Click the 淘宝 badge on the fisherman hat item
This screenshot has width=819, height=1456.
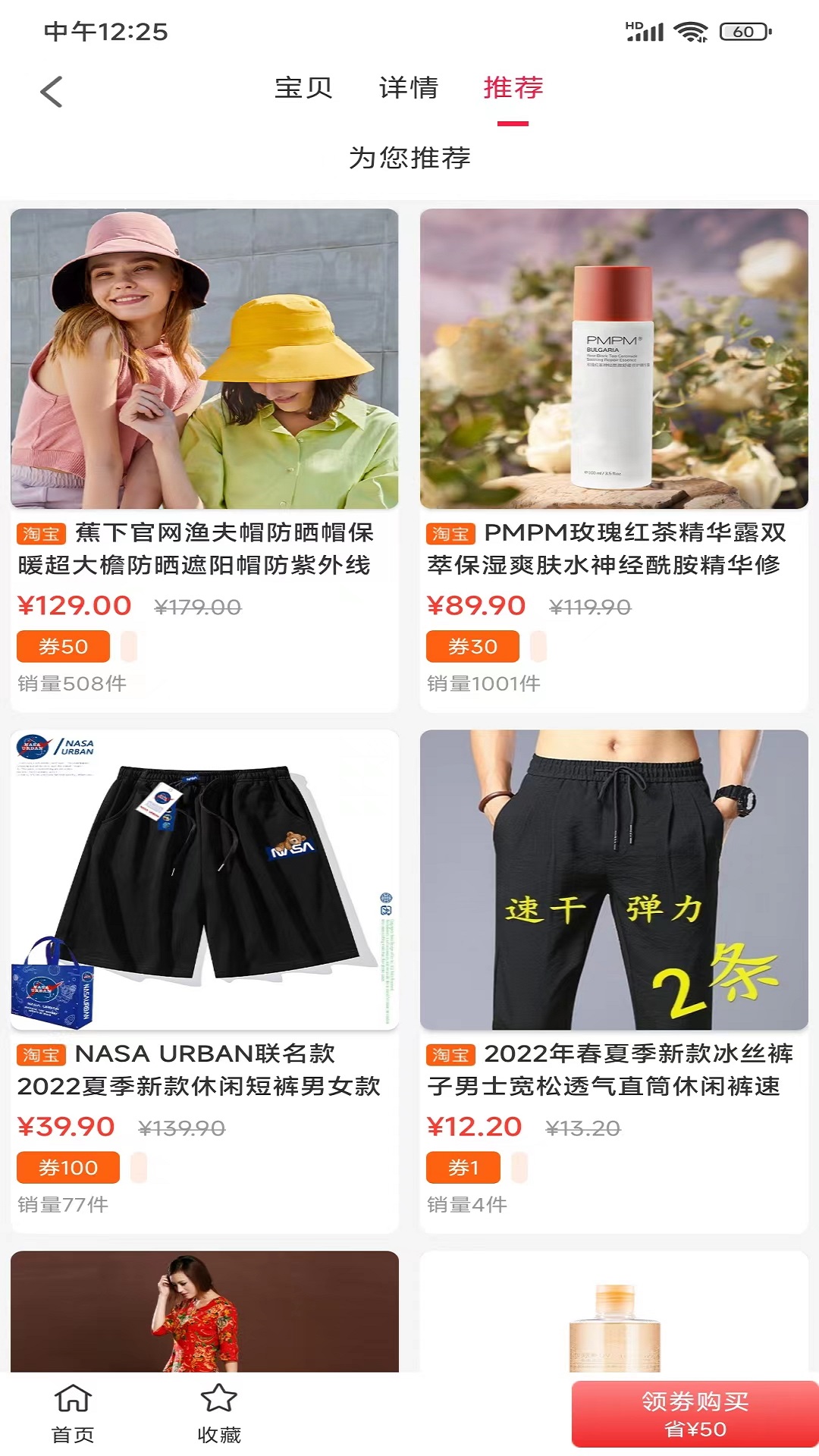coord(41,535)
